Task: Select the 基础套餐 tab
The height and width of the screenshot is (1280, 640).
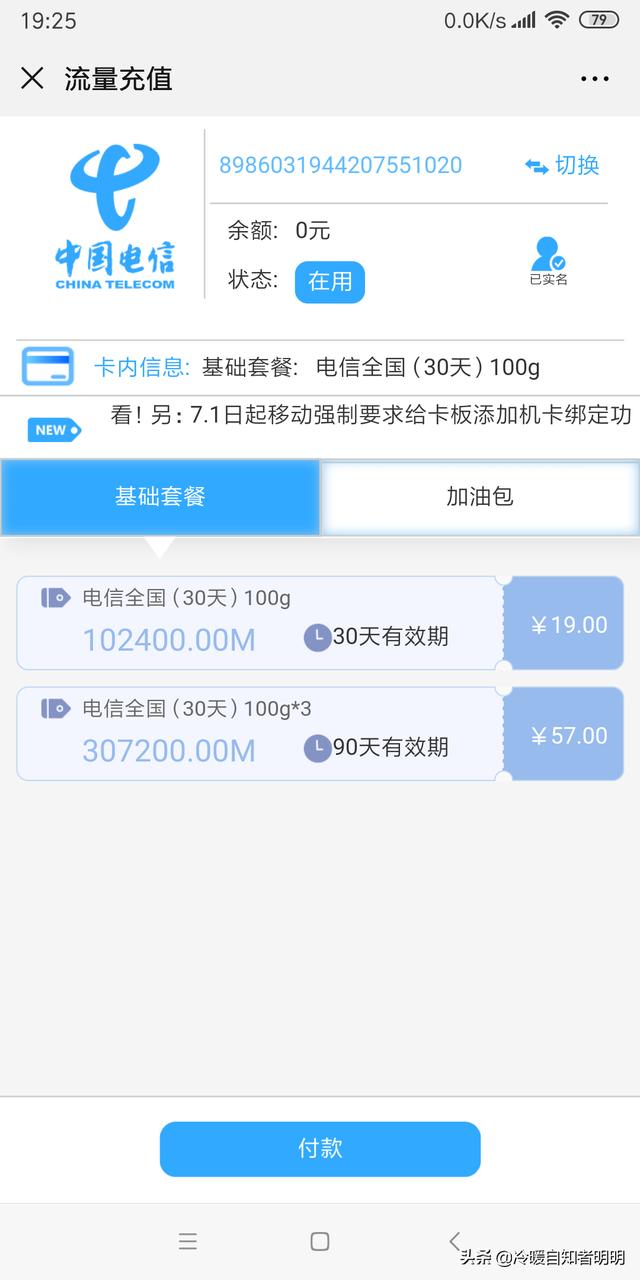Action: coord(160,497)
